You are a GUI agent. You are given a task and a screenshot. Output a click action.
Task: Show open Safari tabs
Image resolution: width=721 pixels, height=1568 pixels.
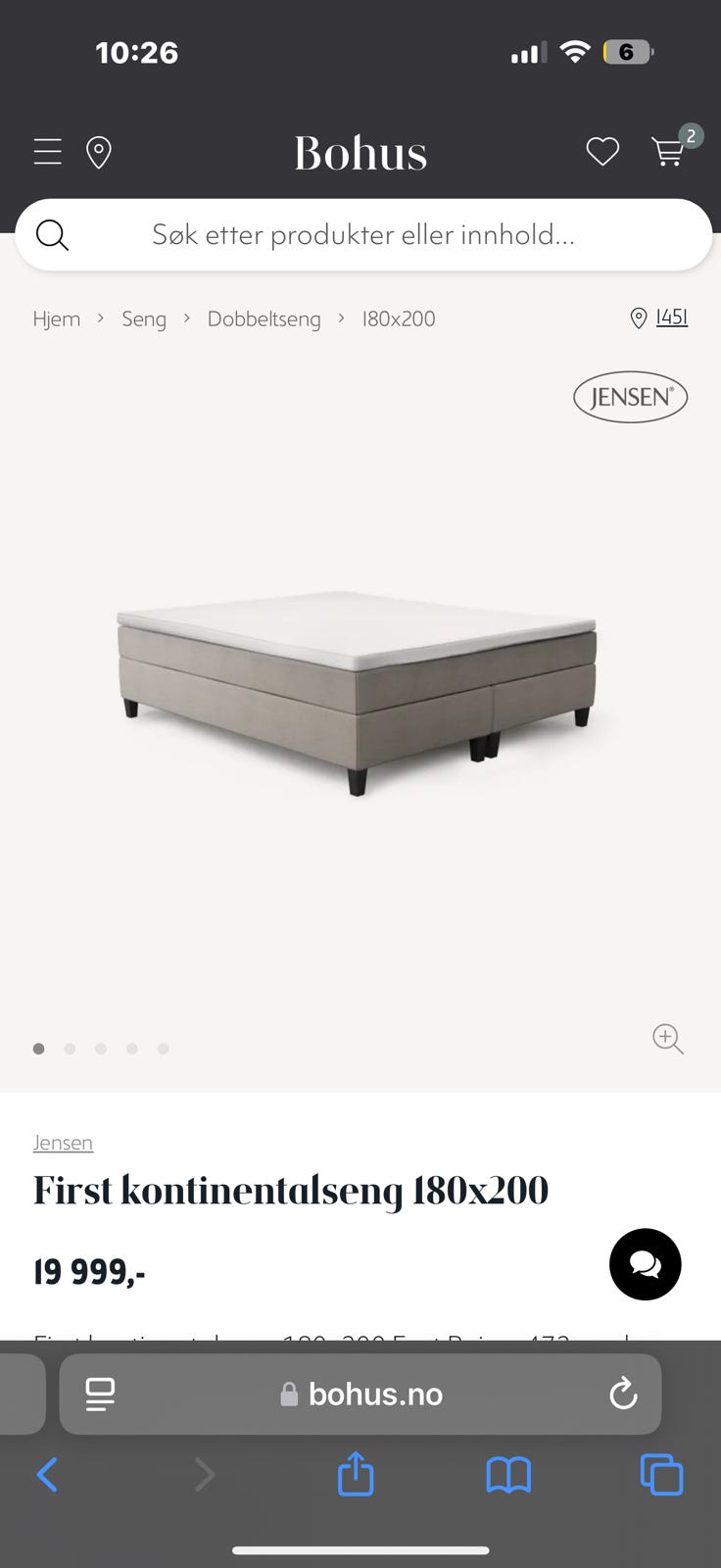click(x=661, y=1474)
